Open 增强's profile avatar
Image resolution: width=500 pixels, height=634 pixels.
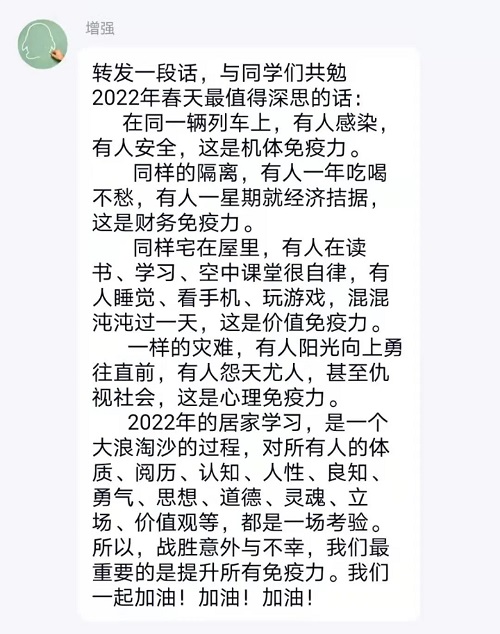point(42,44)
